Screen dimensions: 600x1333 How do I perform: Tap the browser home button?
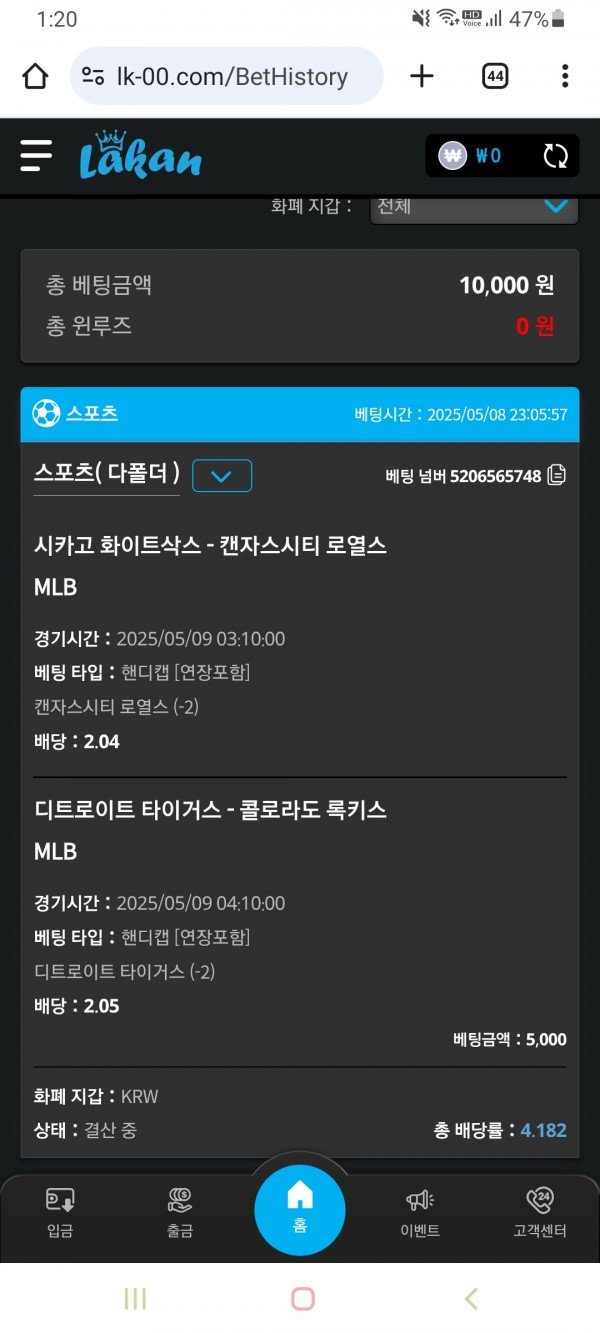[35, 76]
